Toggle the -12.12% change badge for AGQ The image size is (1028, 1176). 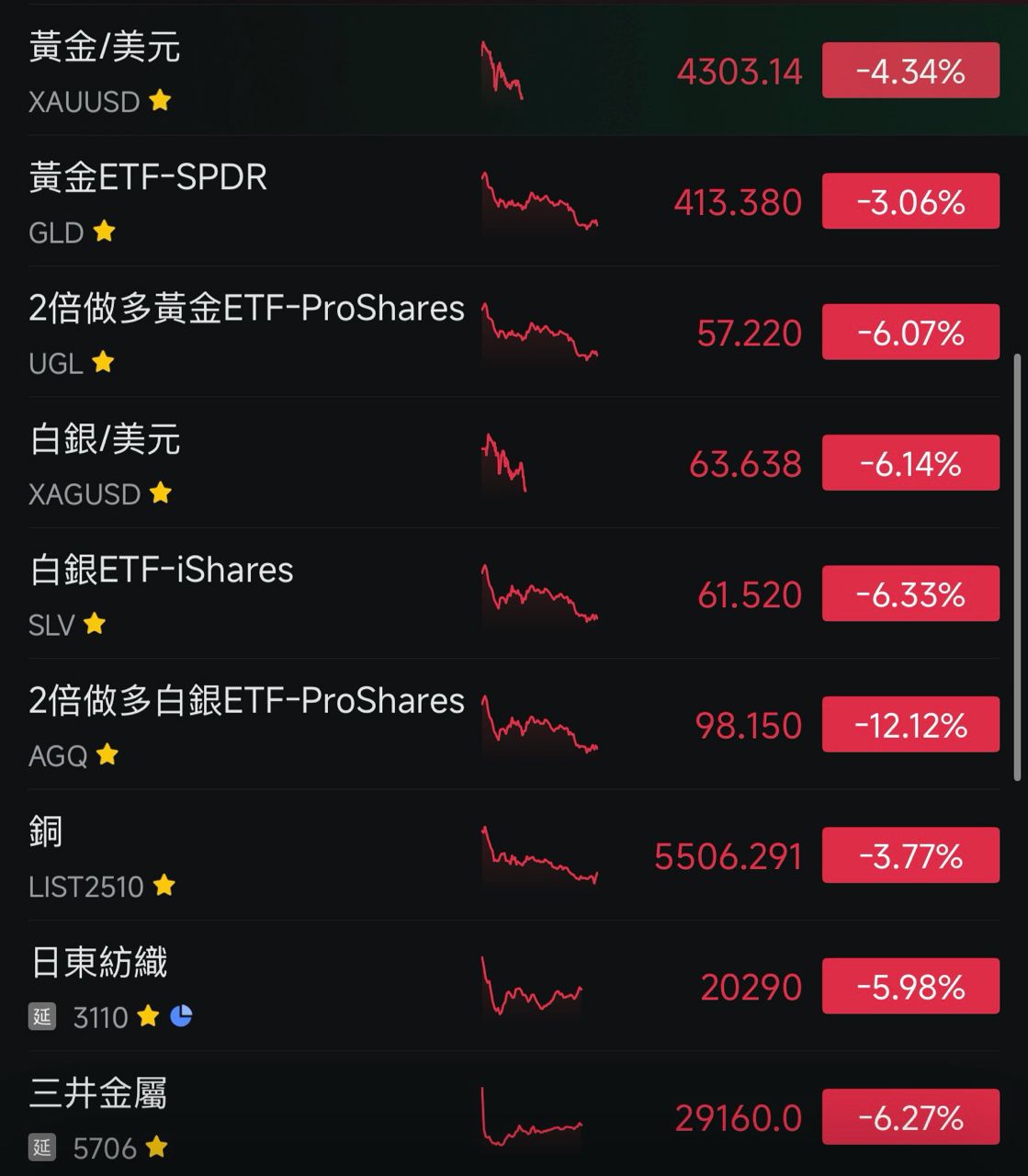[x=910, y=725]
